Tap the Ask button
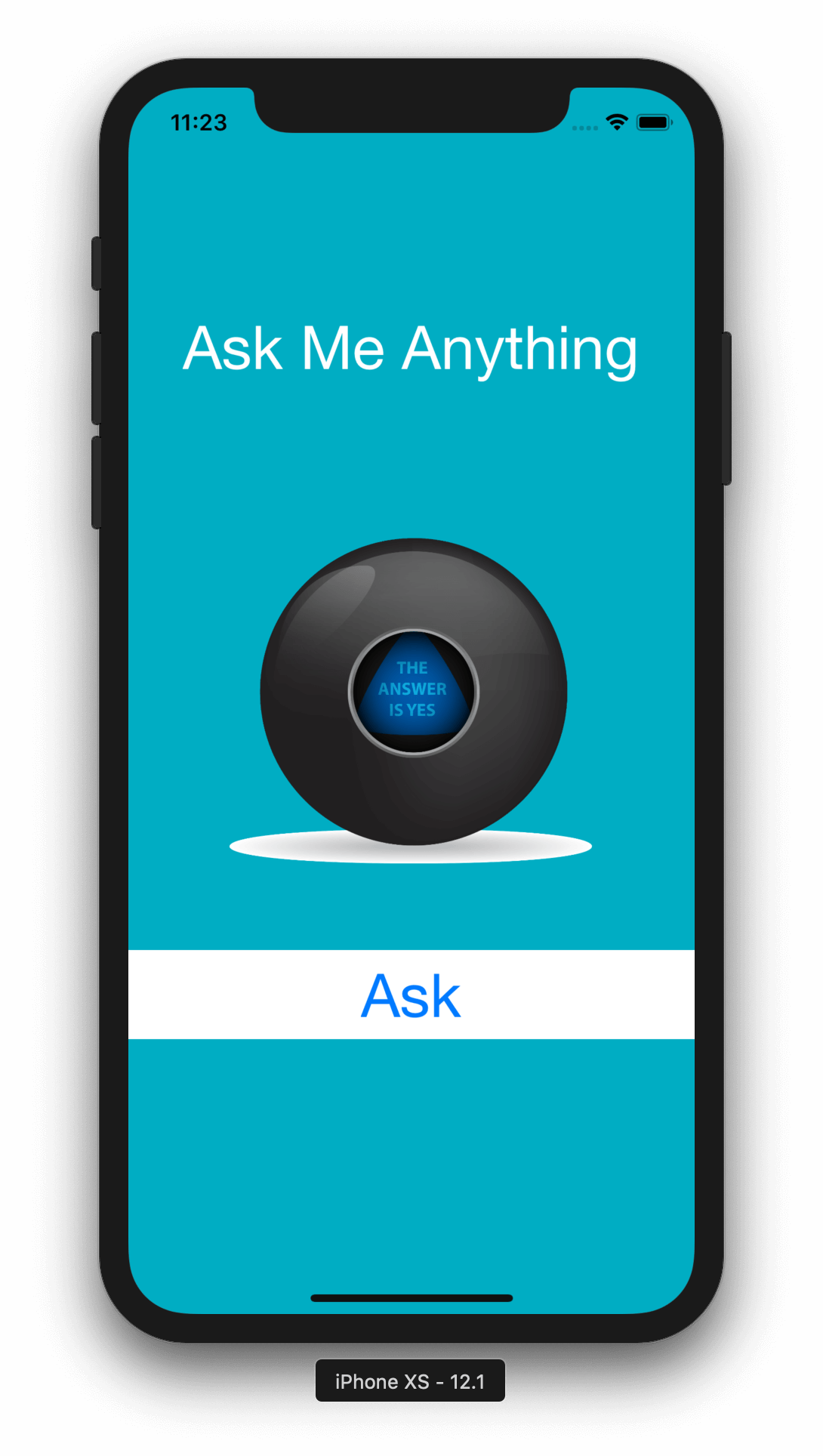Image resolution: width=823 pixels, height=1456 pixels. click(x=411, y=995)
